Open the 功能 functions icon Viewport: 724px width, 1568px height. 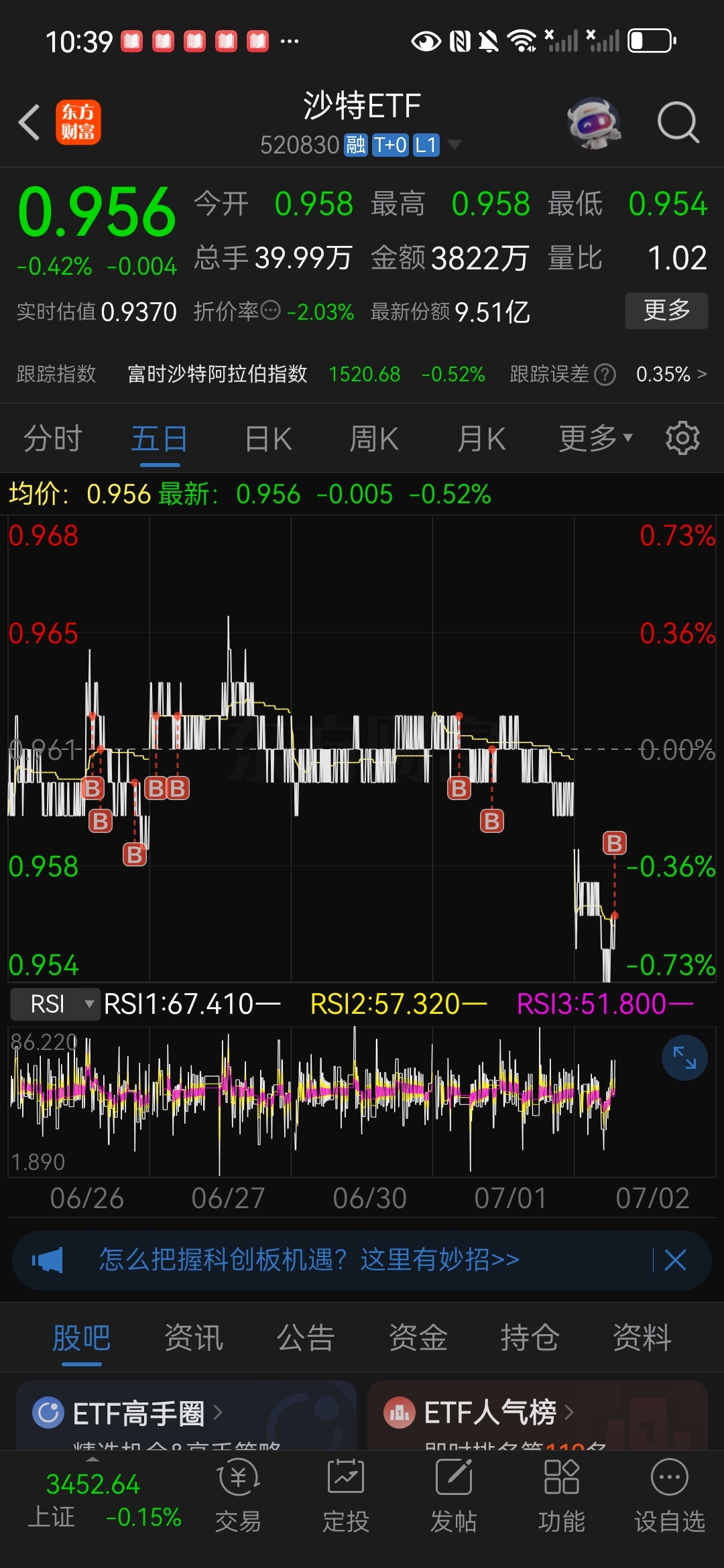(x=562, y=1494)
